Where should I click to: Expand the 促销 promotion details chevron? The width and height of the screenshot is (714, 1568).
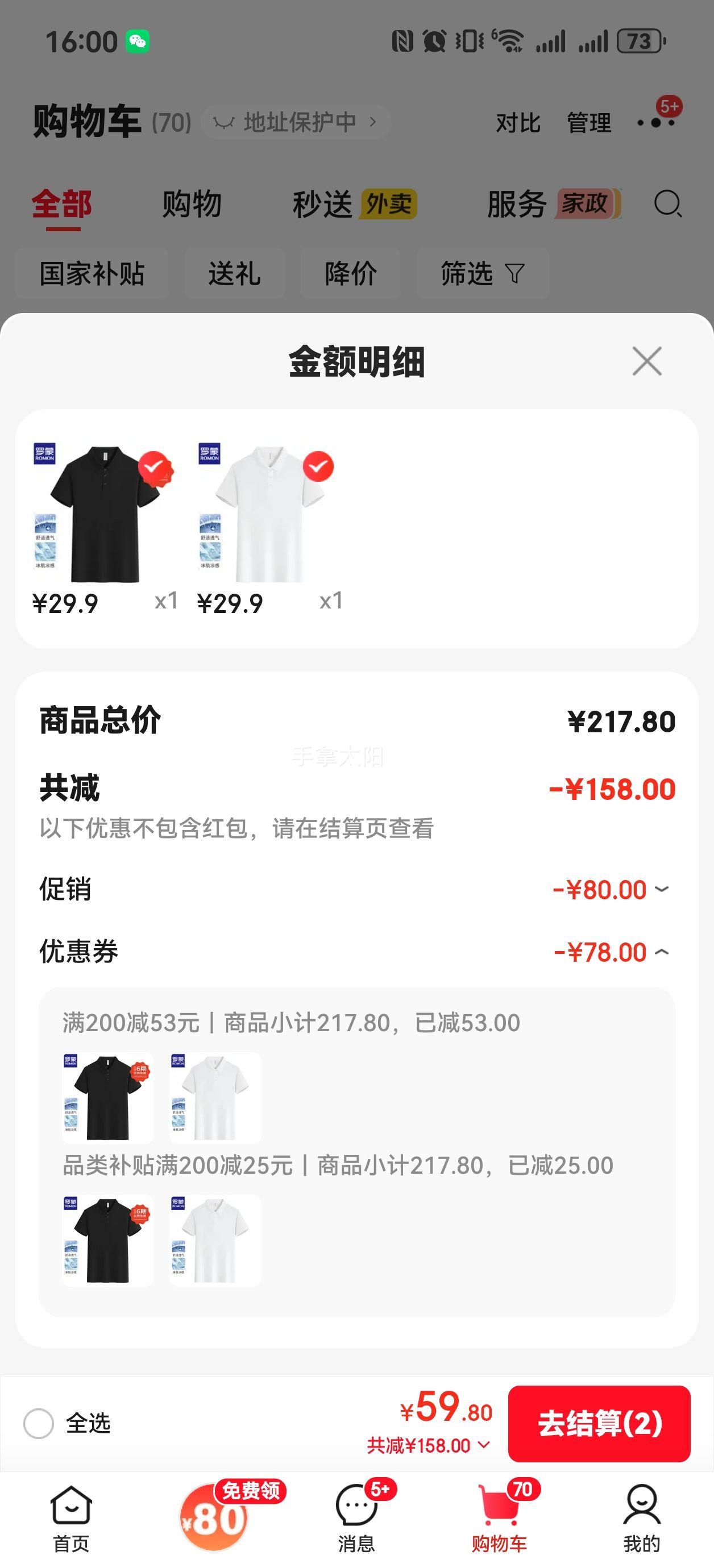(x=661, y=890)
